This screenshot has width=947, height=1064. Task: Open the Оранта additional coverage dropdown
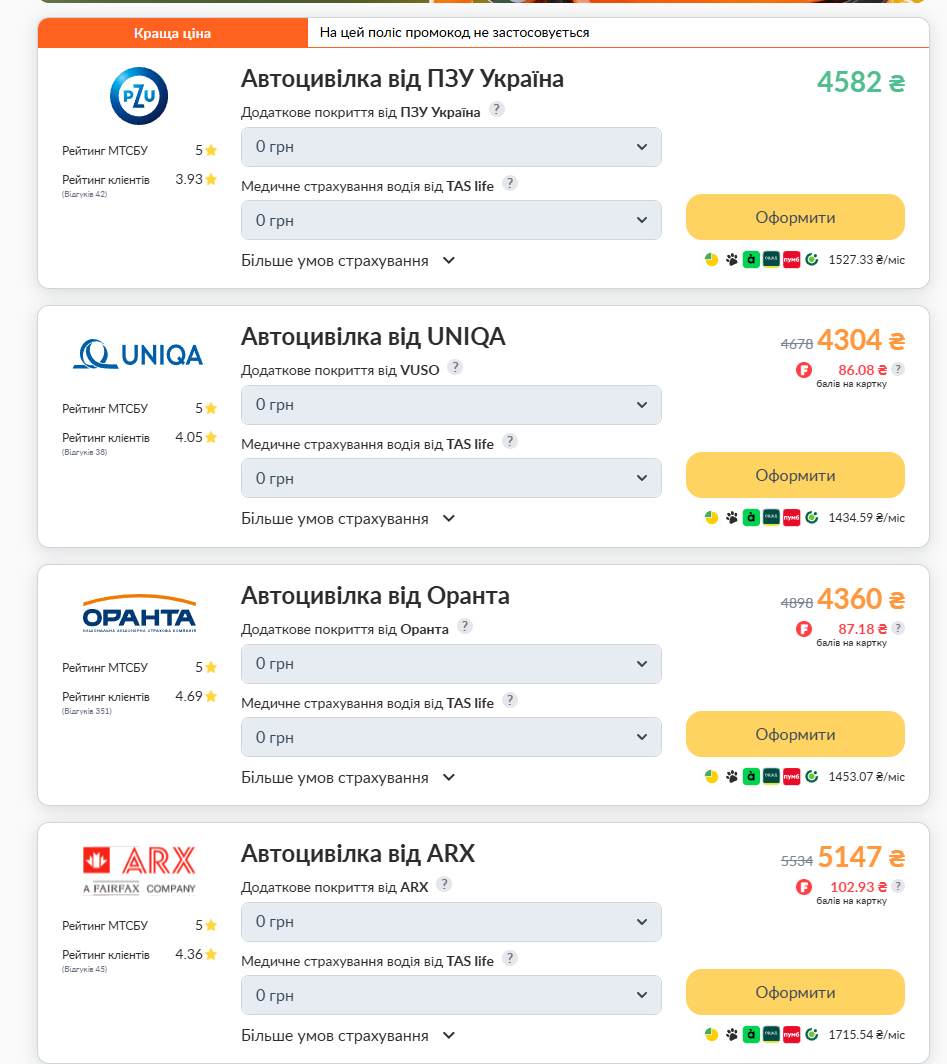[x=451, y=664]
